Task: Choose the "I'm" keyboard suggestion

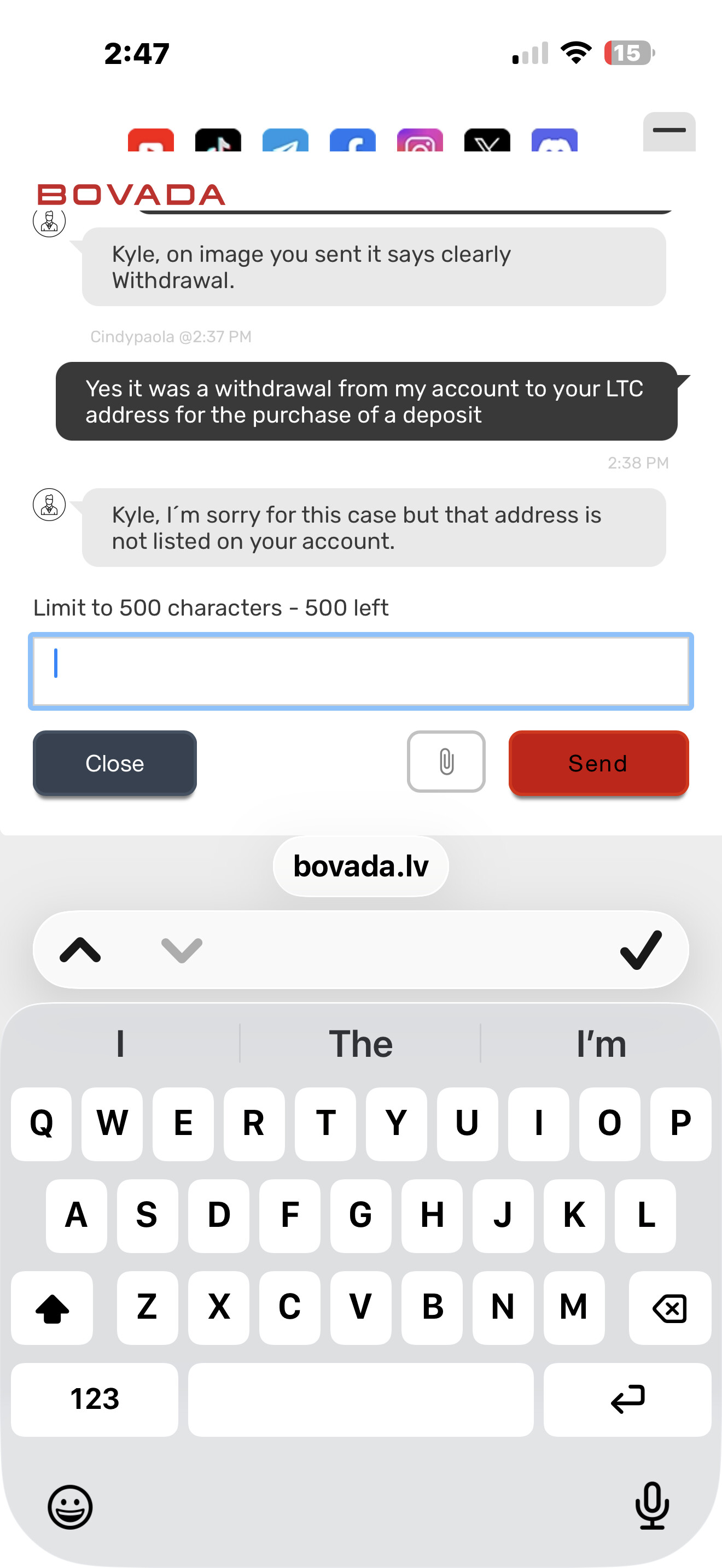Action: point(601,1043)
